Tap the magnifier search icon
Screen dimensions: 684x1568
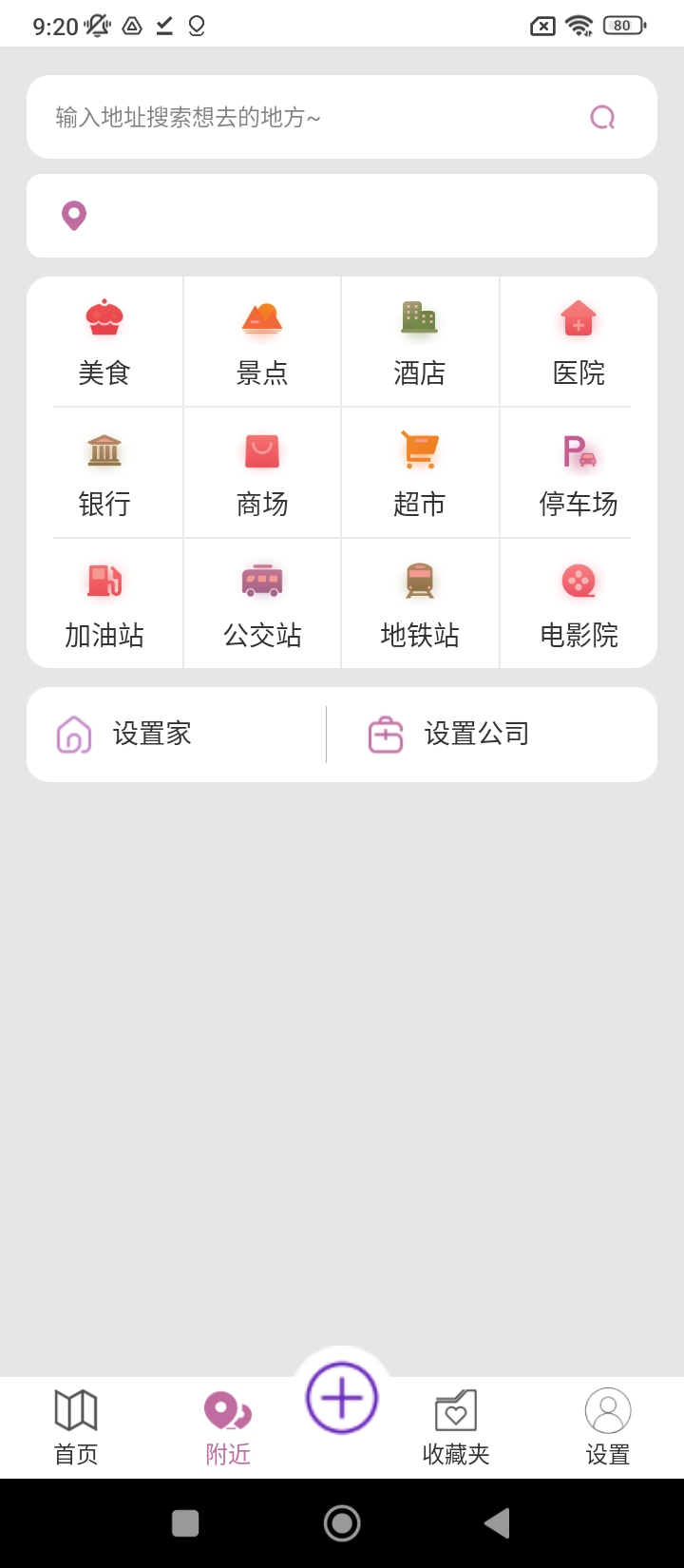point(603,117)
